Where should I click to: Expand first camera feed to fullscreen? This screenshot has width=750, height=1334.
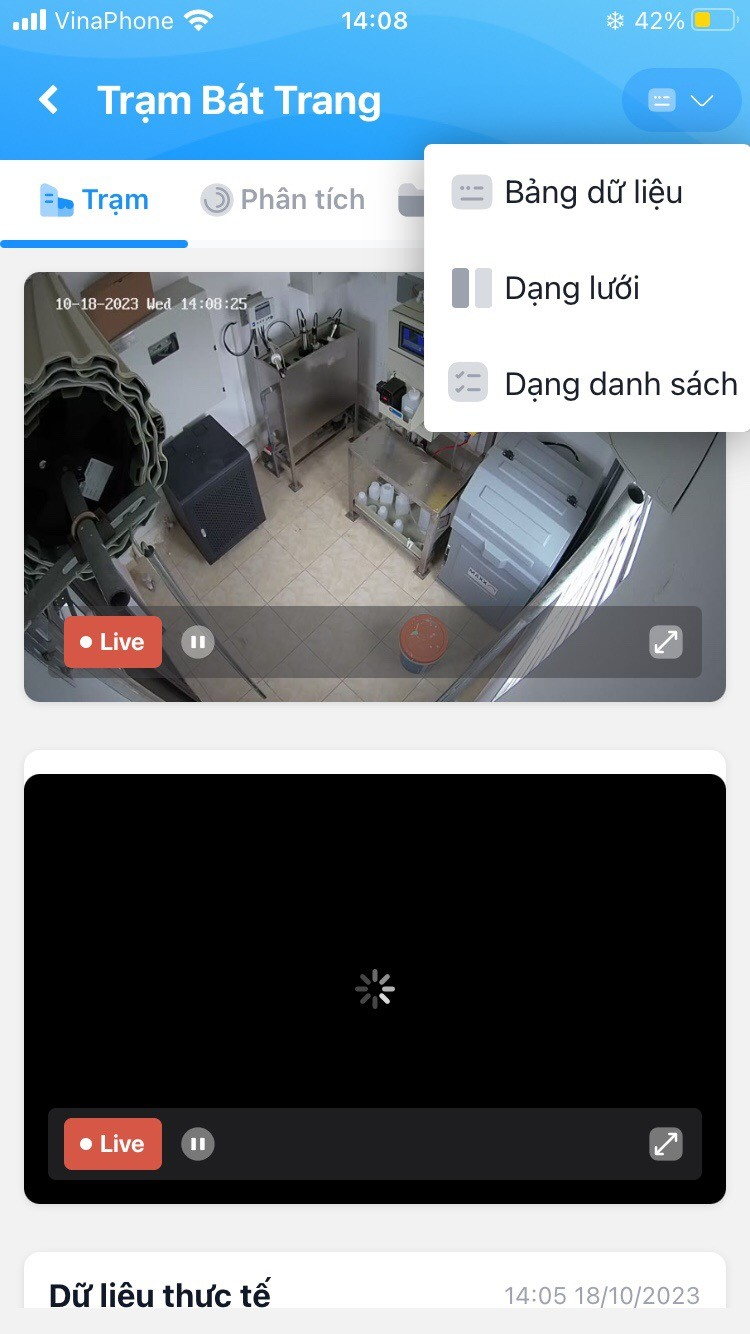(666, 642)
